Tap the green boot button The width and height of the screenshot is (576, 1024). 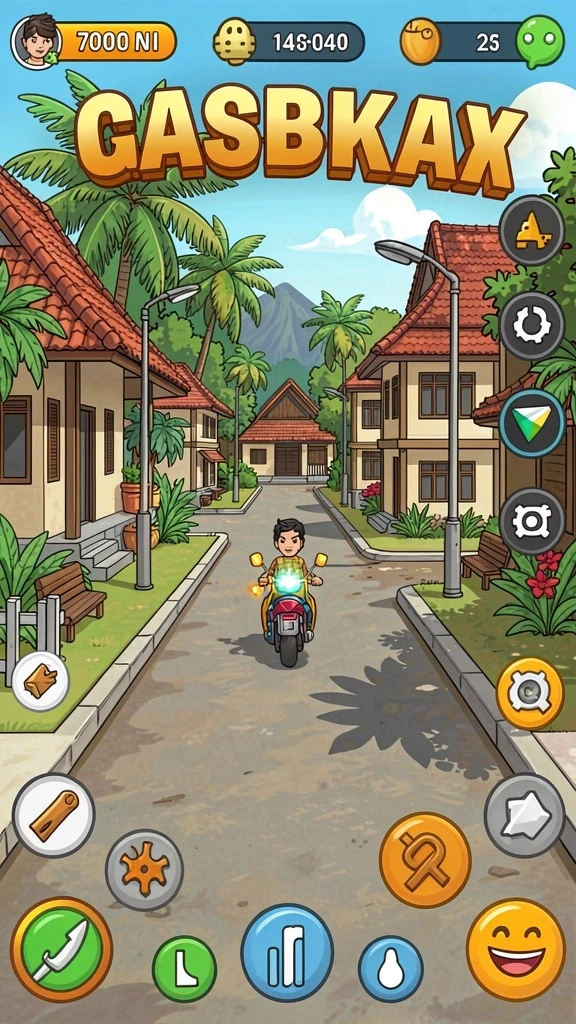[184, 969]
